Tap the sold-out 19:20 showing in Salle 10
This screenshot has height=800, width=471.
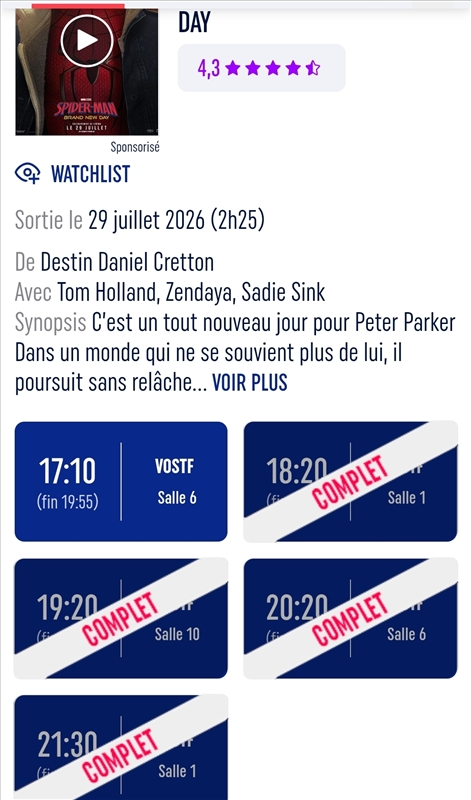coord(121,618)
